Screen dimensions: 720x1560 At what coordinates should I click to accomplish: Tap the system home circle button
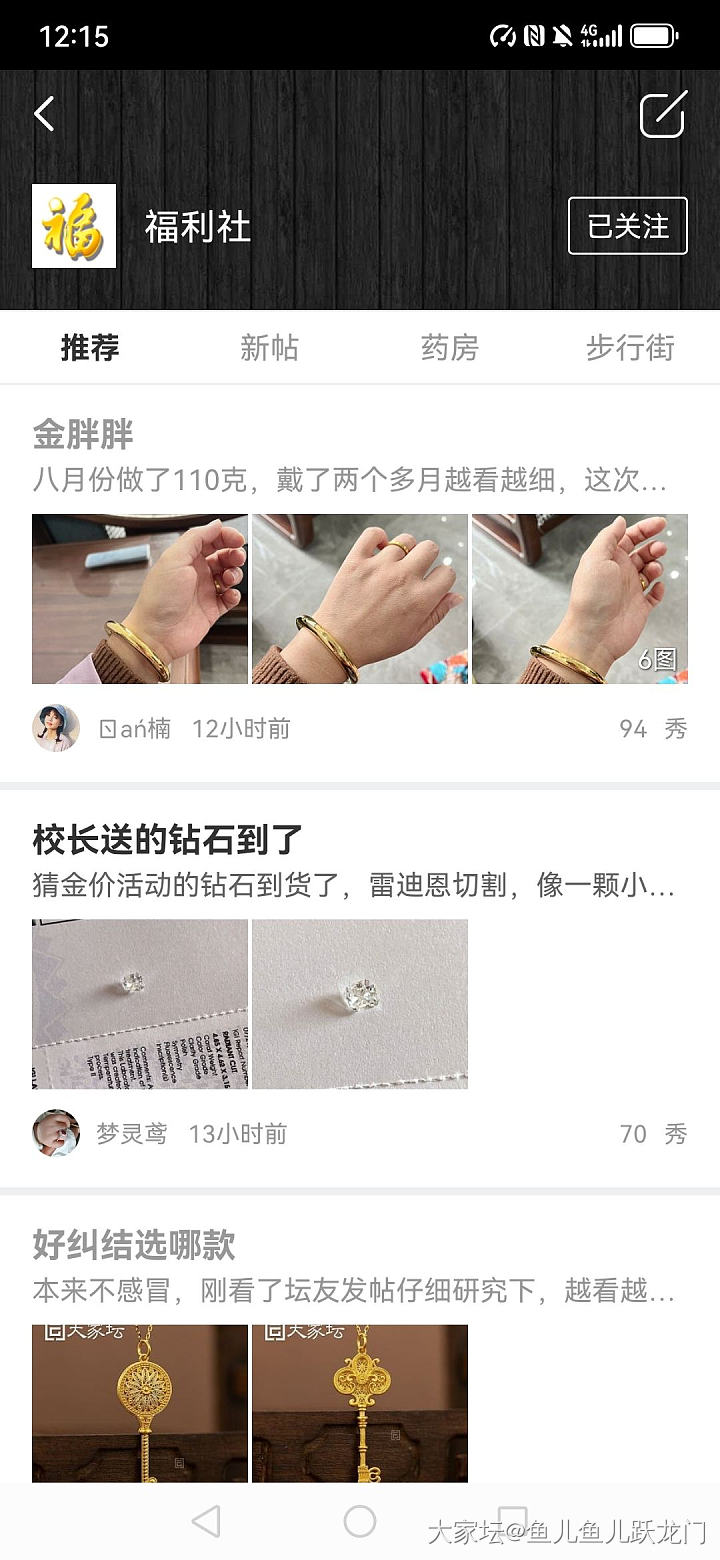360,1521
